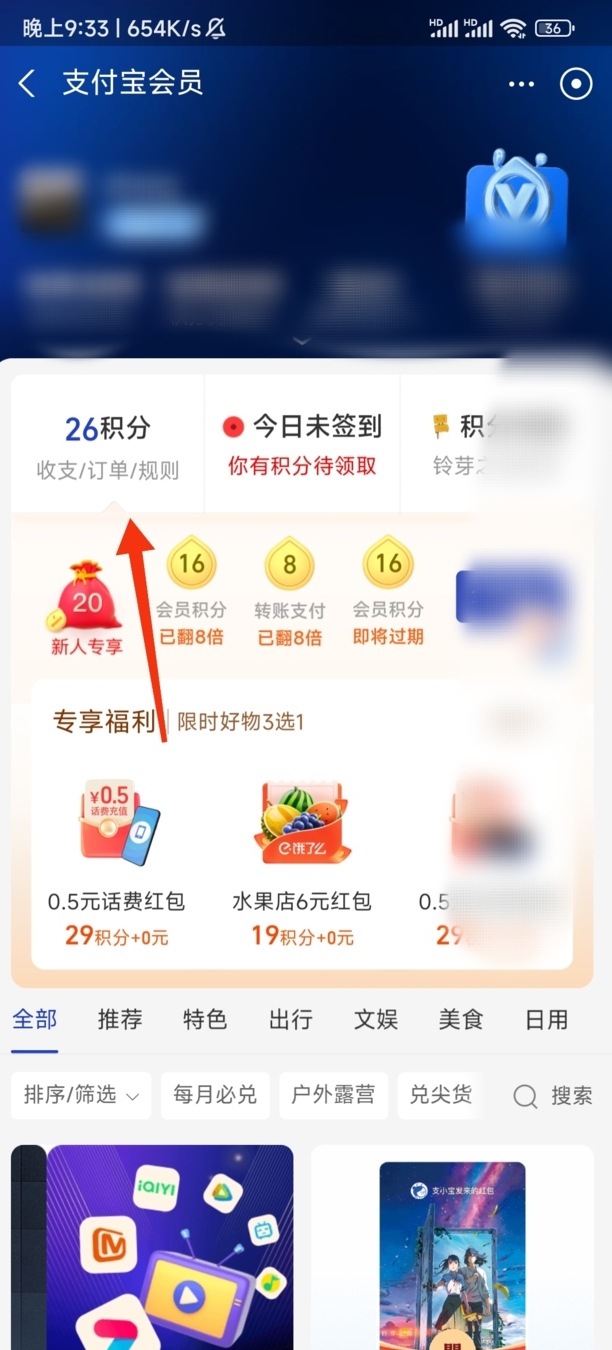
Task: Switch to the 美食 tab
Action: click(461, 1019)
